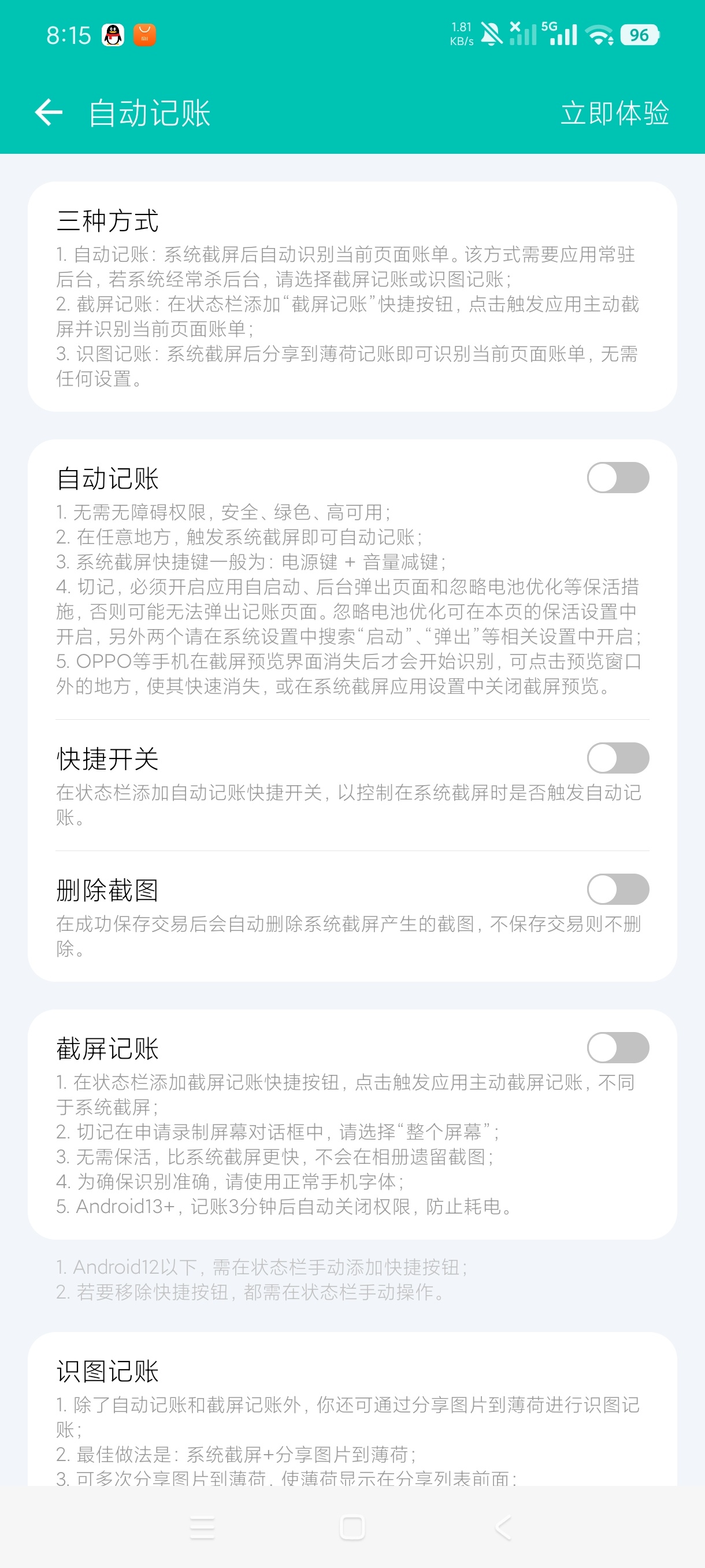Go back using the top-left arrow
Screen dimensions: 705x1568
(x=49, y=113)
